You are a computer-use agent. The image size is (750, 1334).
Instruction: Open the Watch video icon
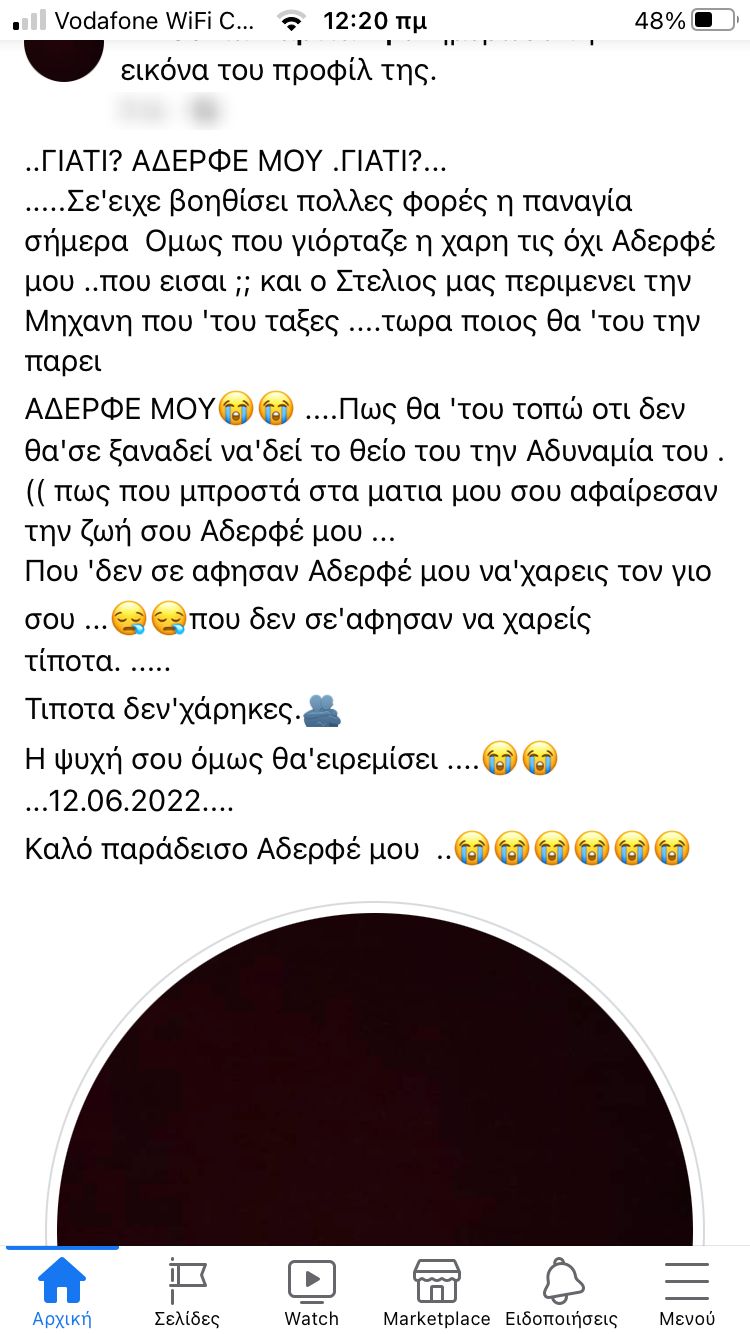pyautogui.click(x=311, y=1281)
